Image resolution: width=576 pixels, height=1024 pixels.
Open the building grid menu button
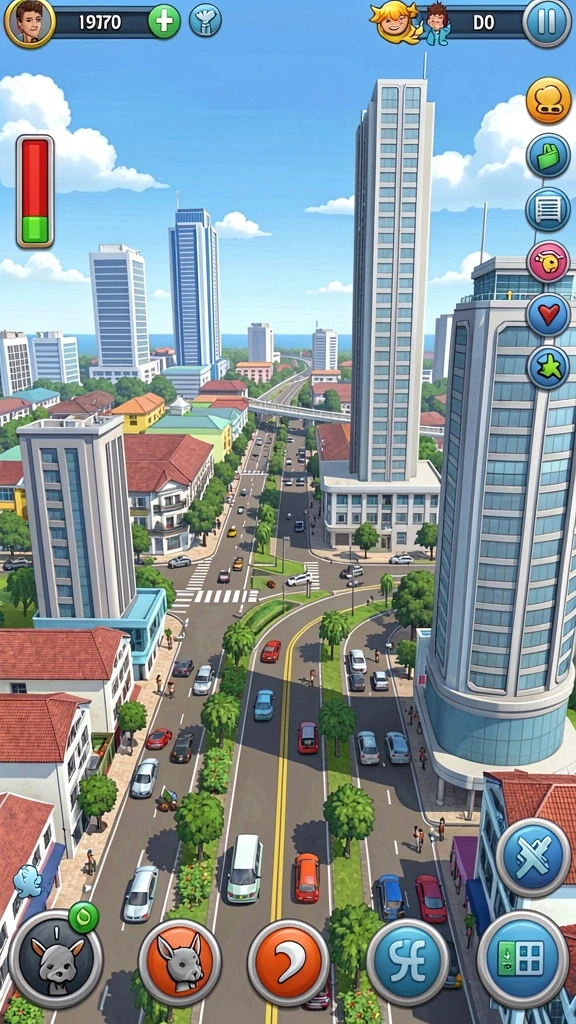pos(522,959)
